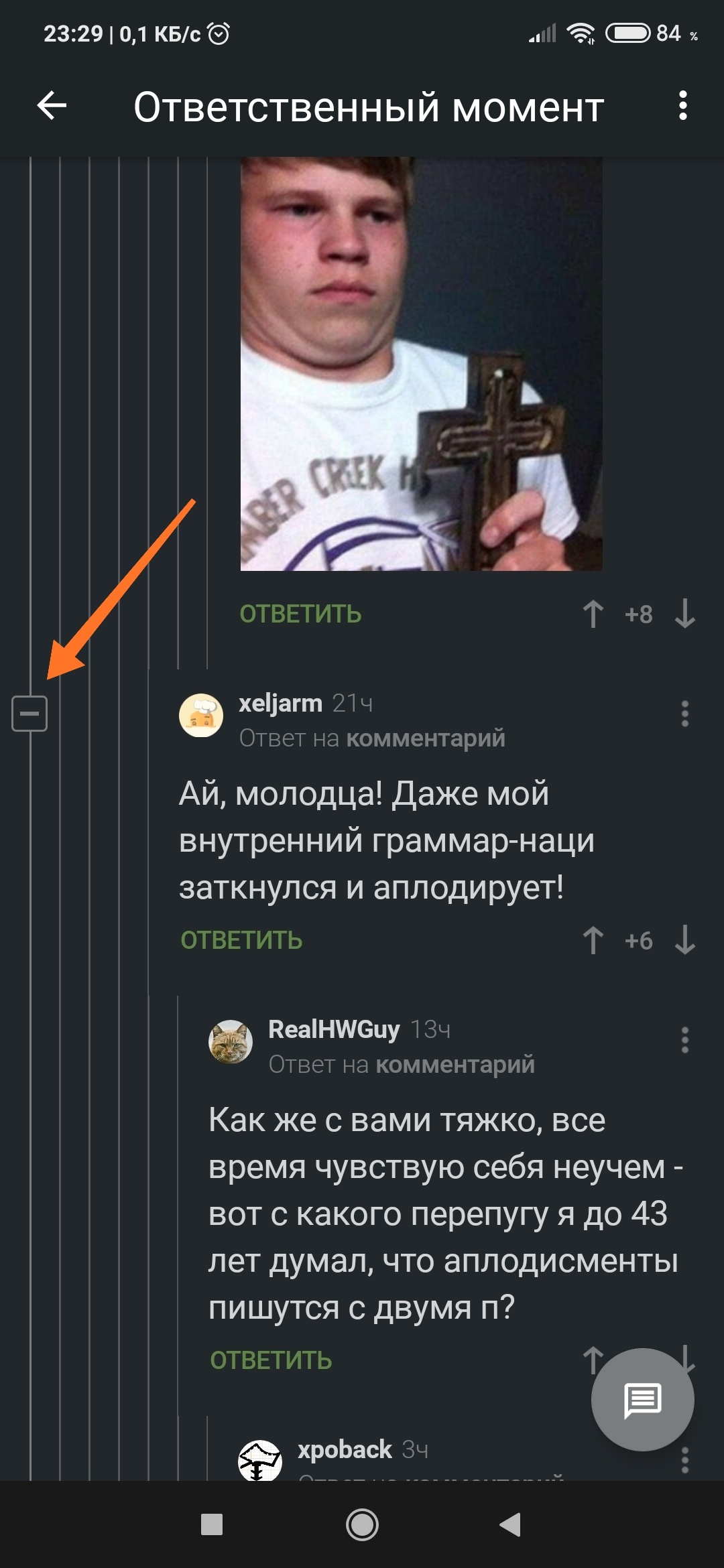Reply to RealHWGuy's comment
This screenshot has height=1568, width=724.
click(271, 1360)
